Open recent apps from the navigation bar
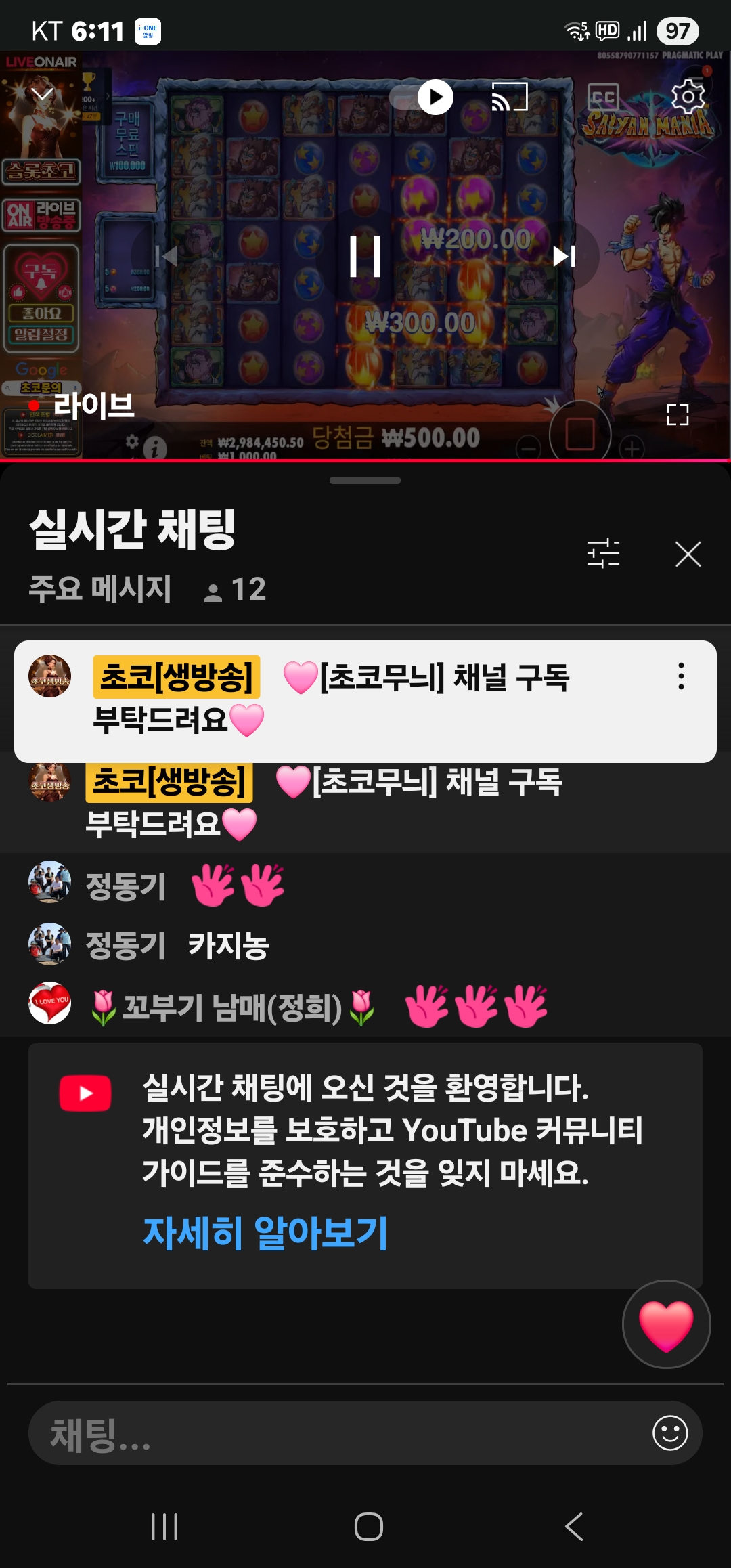 coord(164,1527)
